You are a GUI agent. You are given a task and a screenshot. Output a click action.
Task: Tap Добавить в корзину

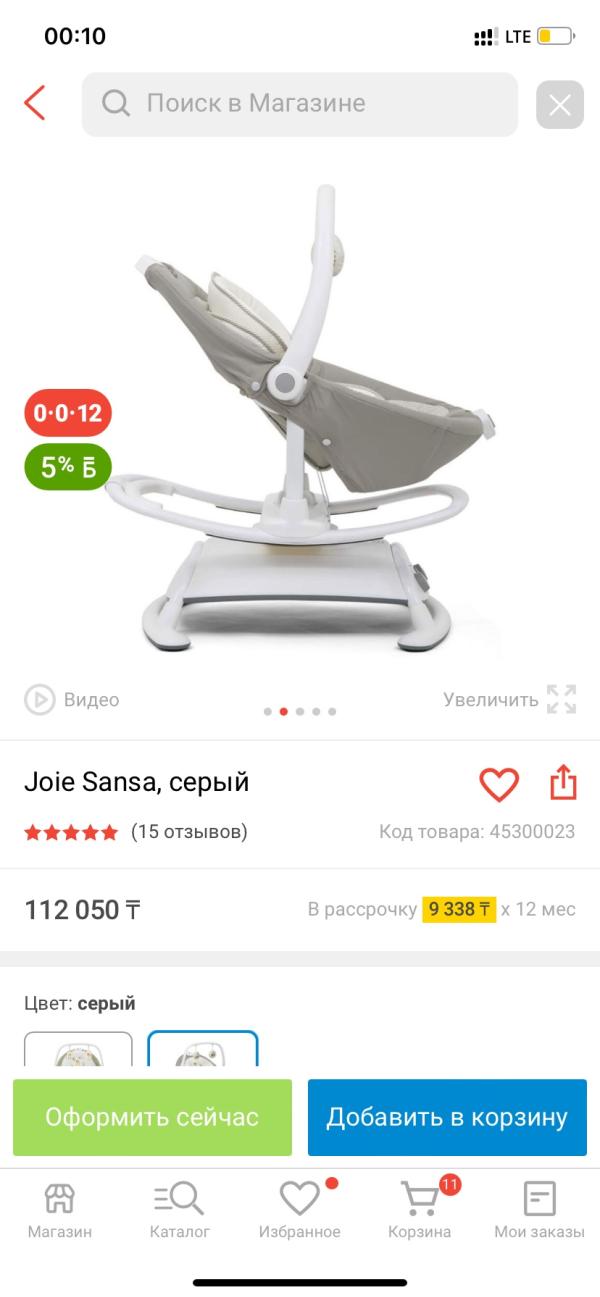(x=447, y=1117)
